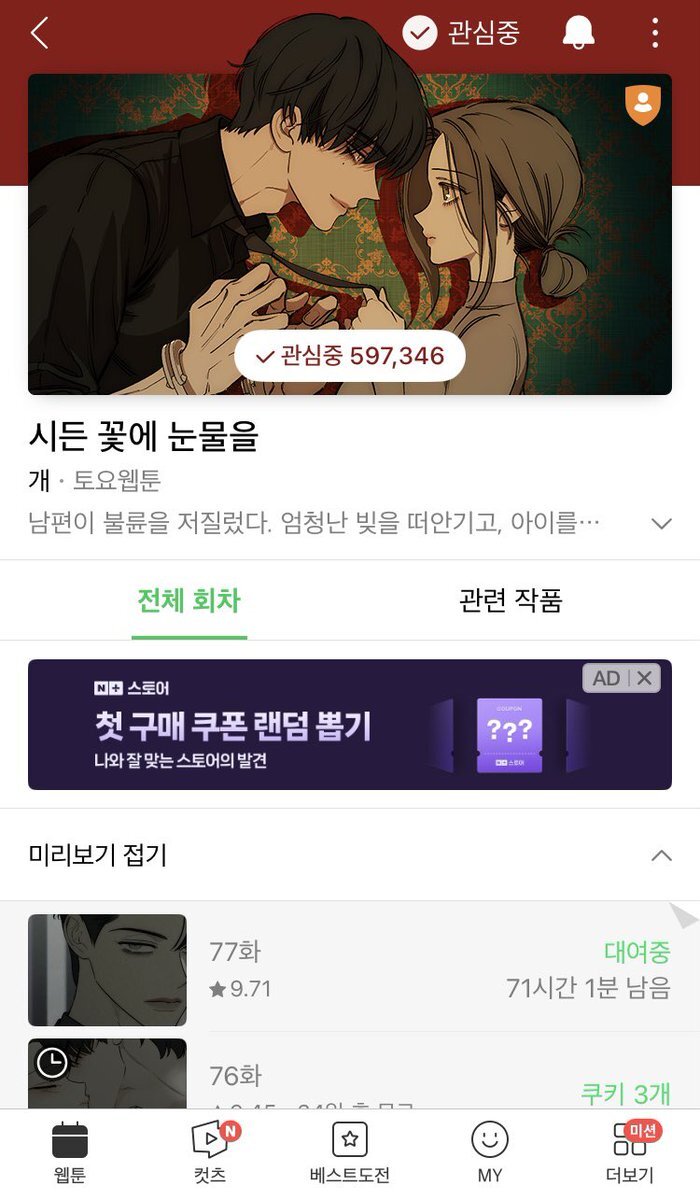Viewport: 700px width, 1200px height.
Task: Open the notifications bell
Action: pos(578,33)
